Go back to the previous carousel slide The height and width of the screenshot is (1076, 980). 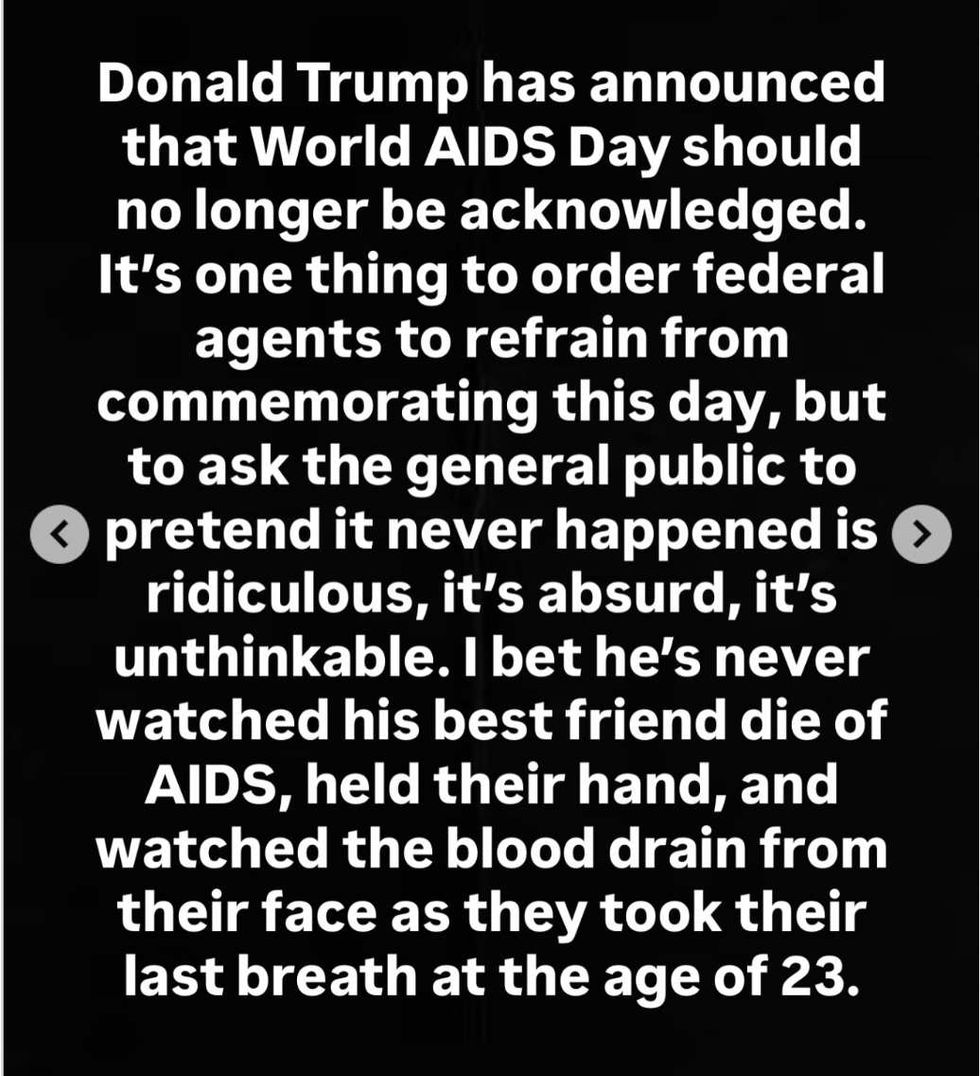(56, 536)
